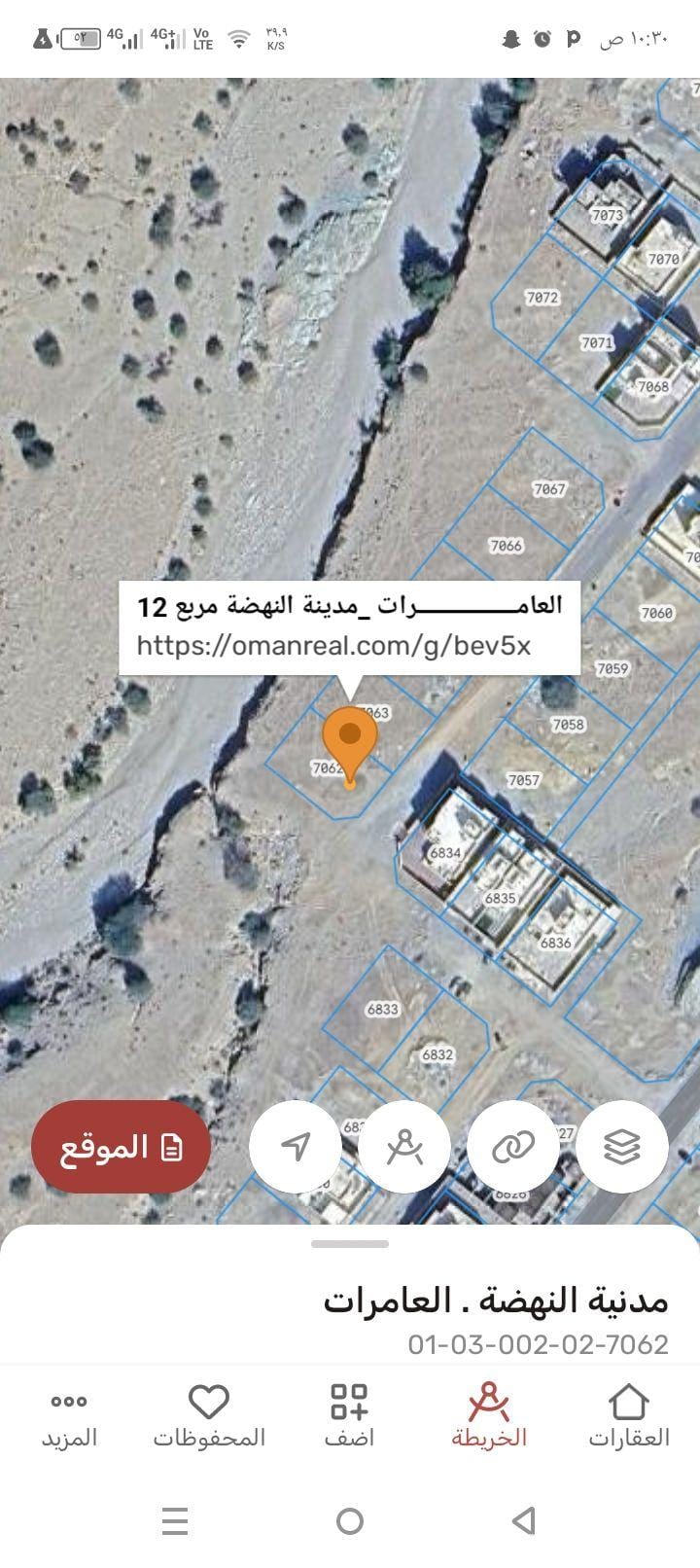Tap the red الموقع button

[122, 1147]
